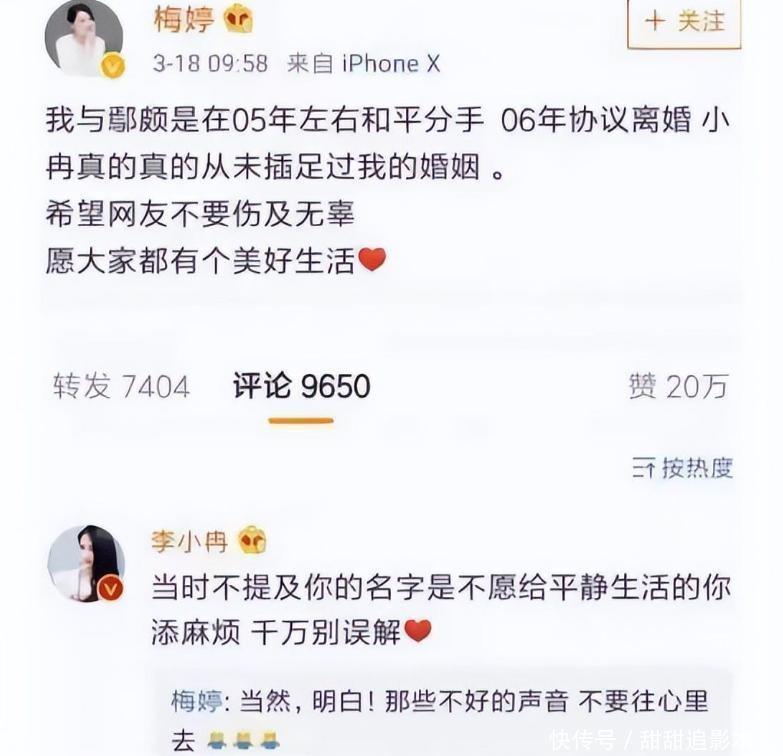Open 李小冉's username in the comment
This screenshot has height=756, width=783.
(x=189, y=541)
